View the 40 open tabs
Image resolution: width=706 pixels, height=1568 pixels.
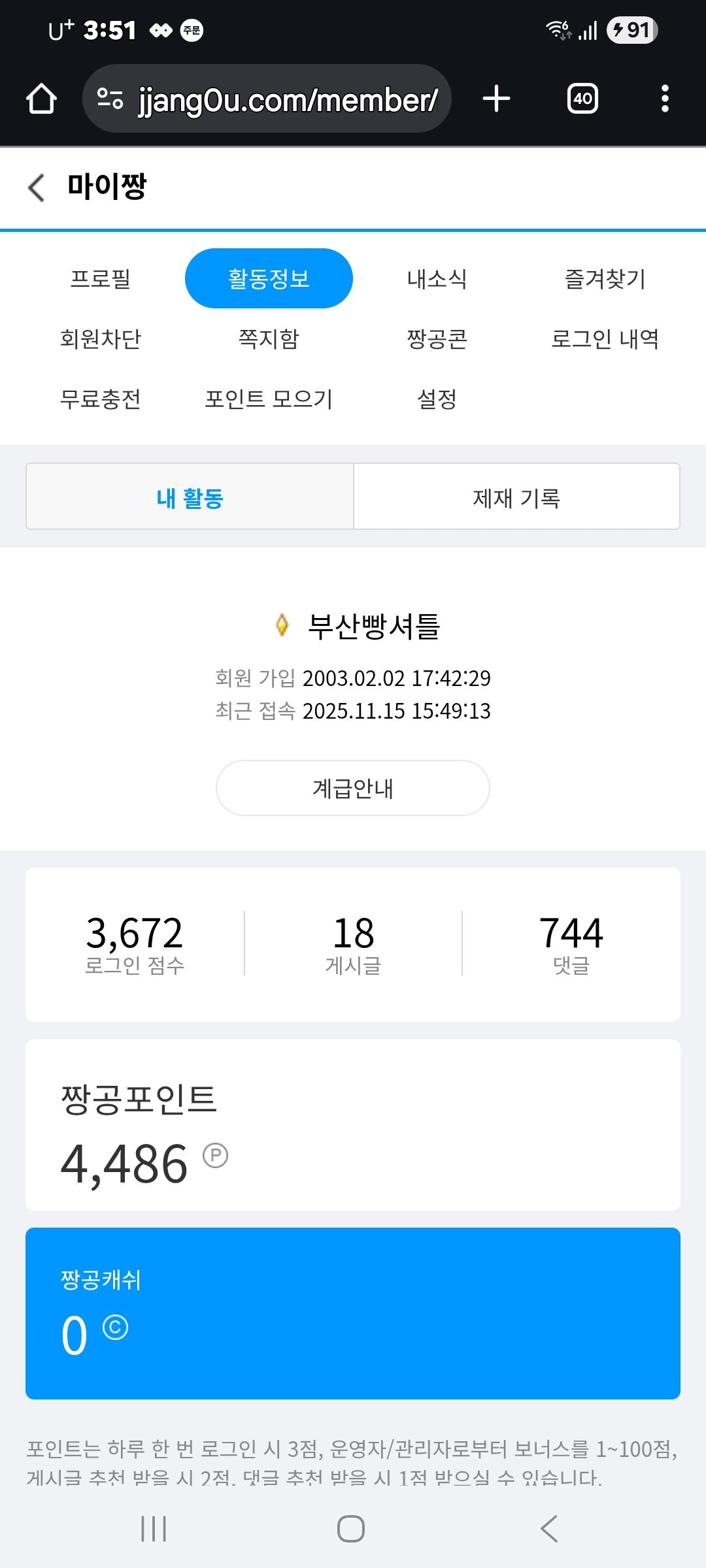[x=582, y=99]
